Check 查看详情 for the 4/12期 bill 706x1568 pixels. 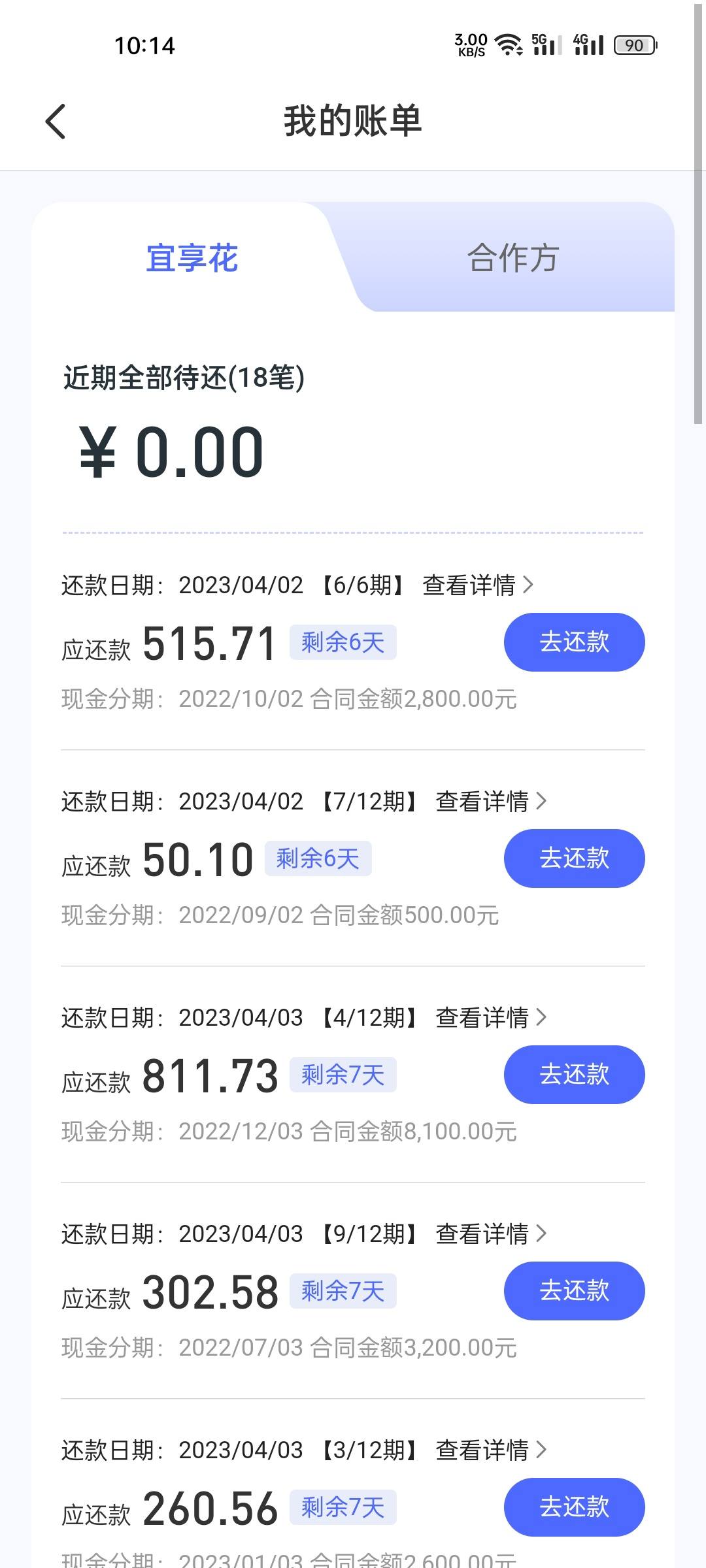(x=491, y=1018)
